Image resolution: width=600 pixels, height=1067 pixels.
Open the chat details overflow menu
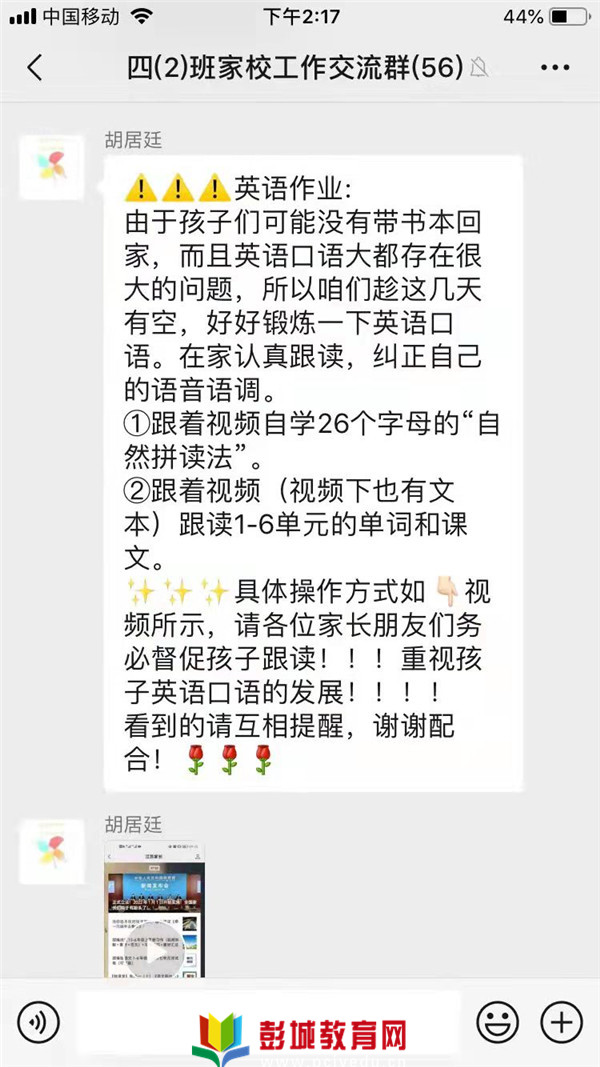tap(554, 68)
